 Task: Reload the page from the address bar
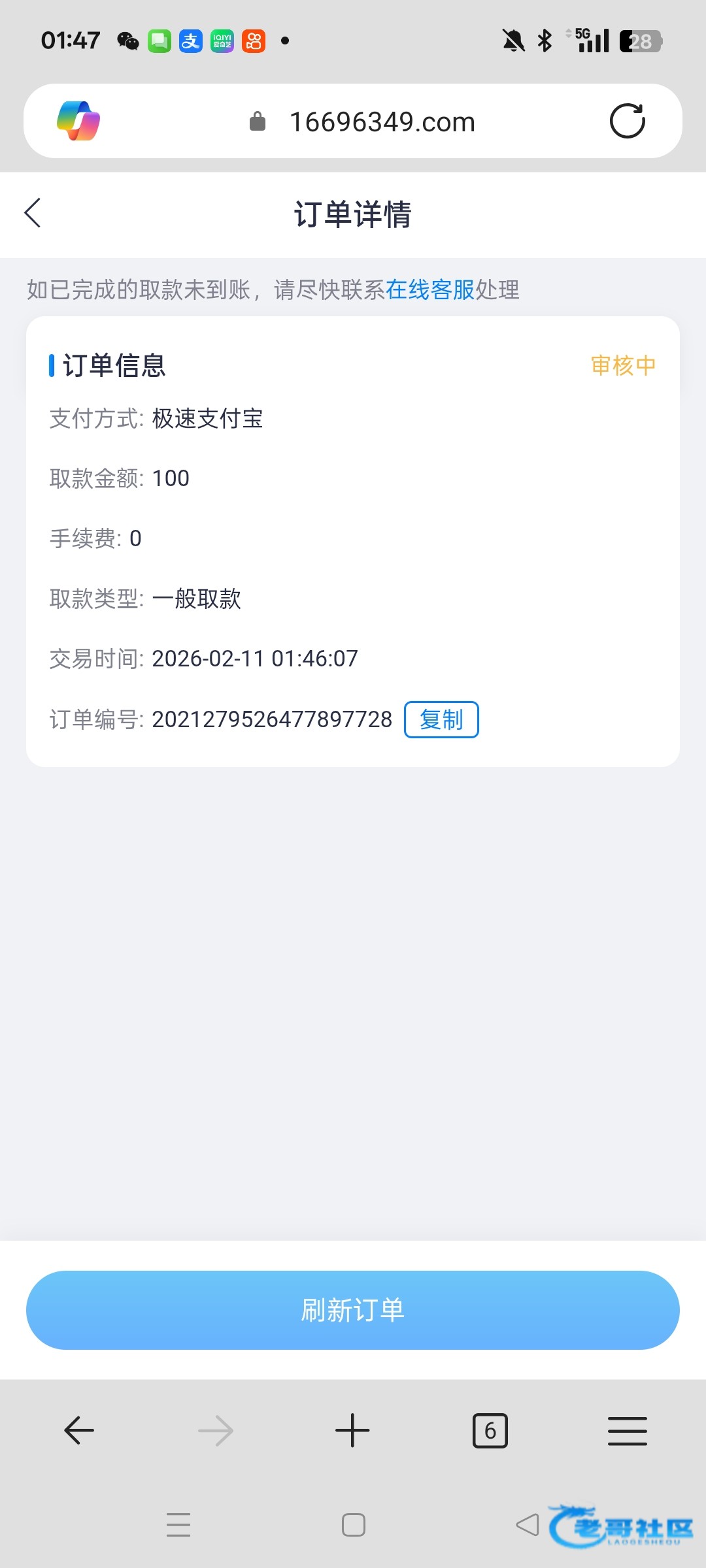coord(627,121)
